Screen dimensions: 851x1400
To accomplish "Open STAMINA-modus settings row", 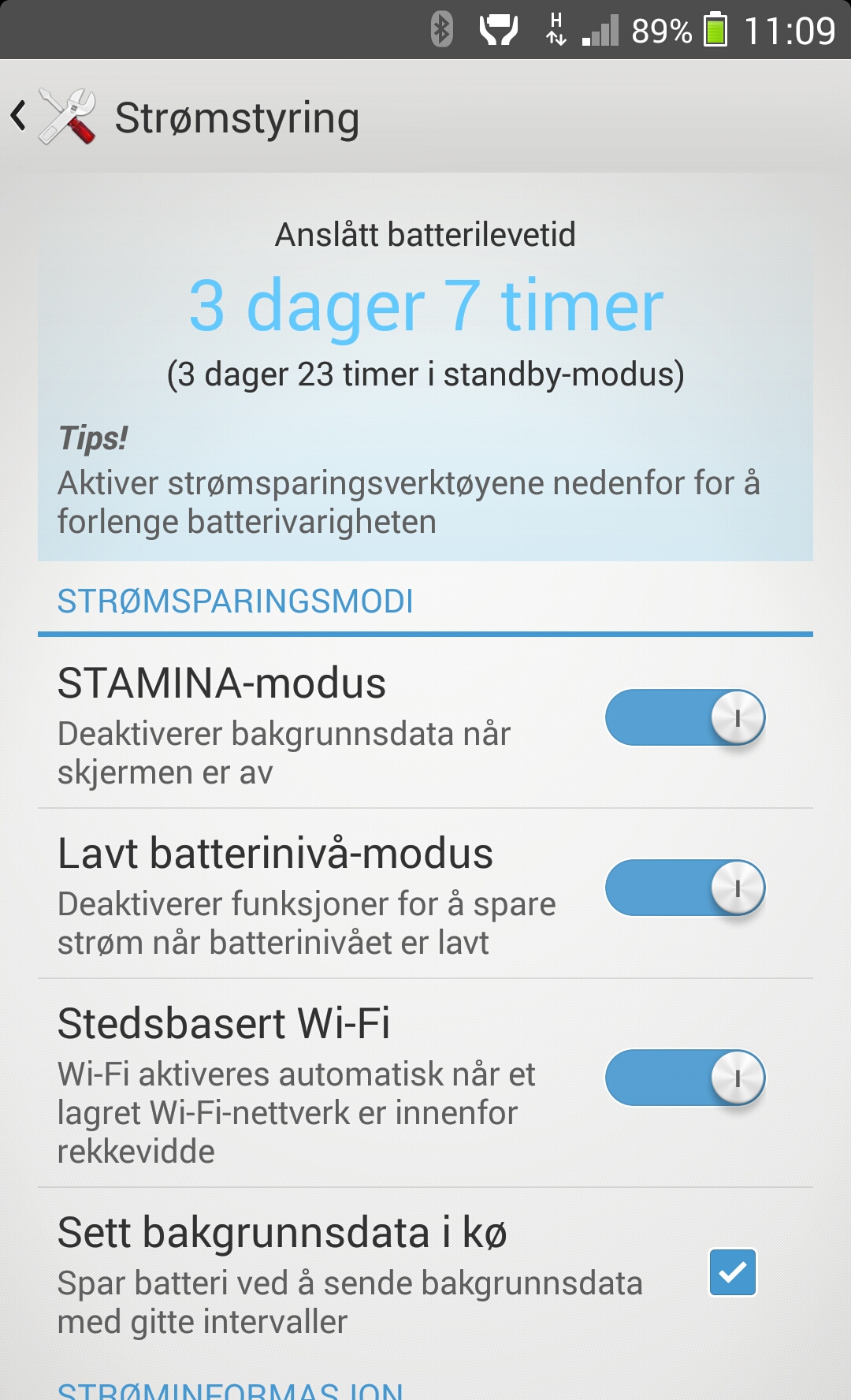I will (x=425, y=724).
